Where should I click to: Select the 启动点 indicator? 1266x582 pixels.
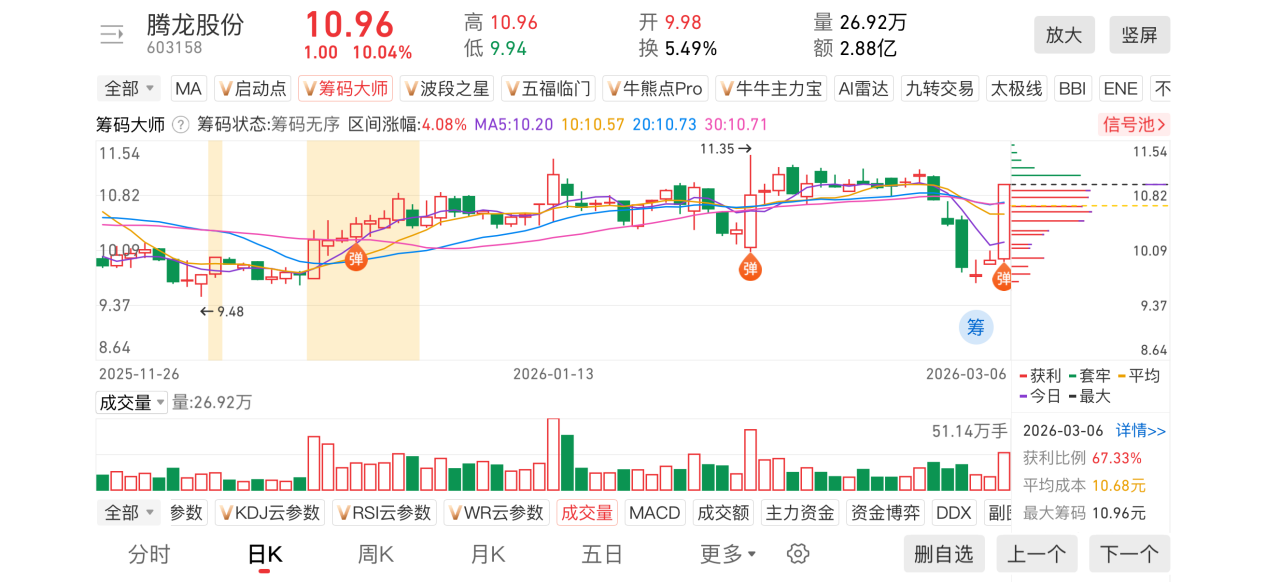tap(253, 89)
